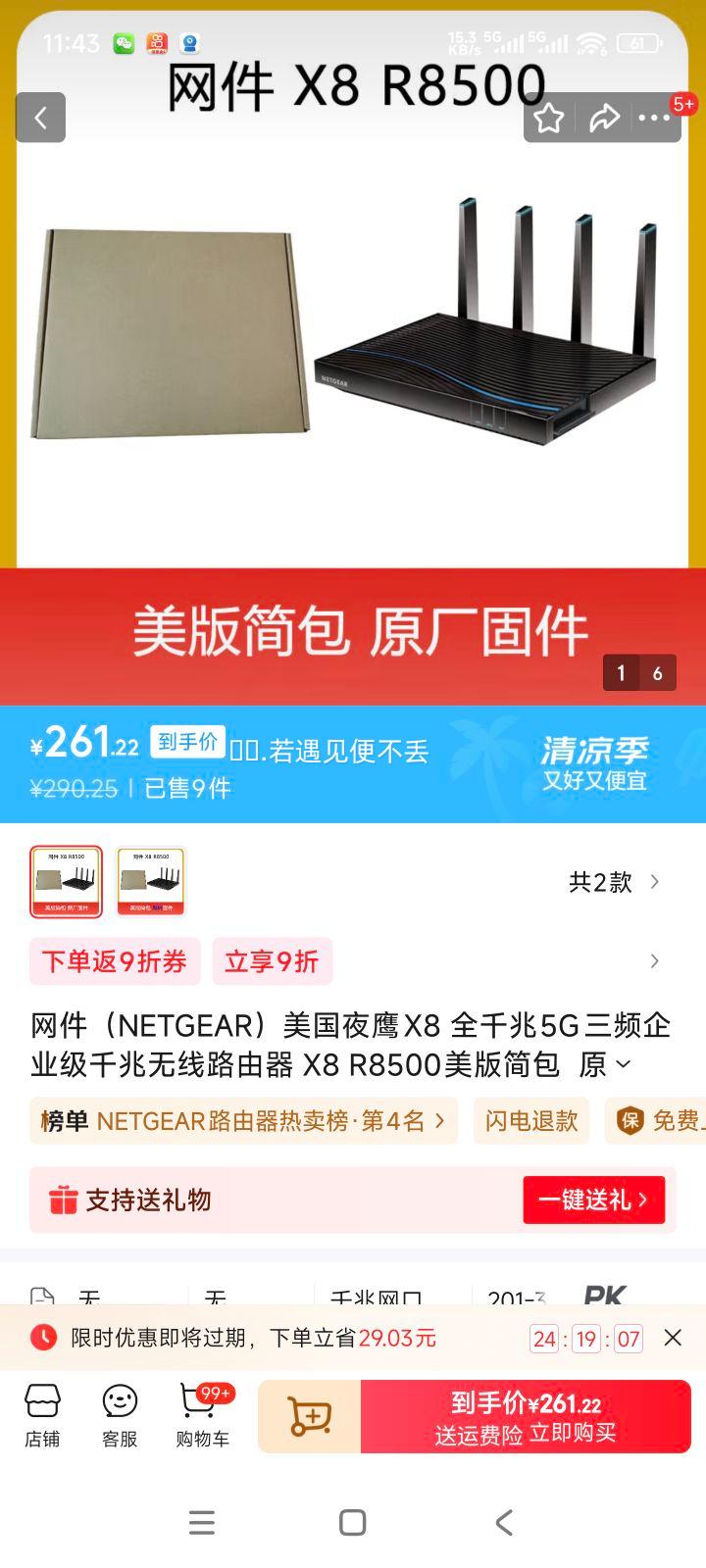Select the second product thumbnail
This screenshot has width=706, height=1568.
(x=149, y=881)
